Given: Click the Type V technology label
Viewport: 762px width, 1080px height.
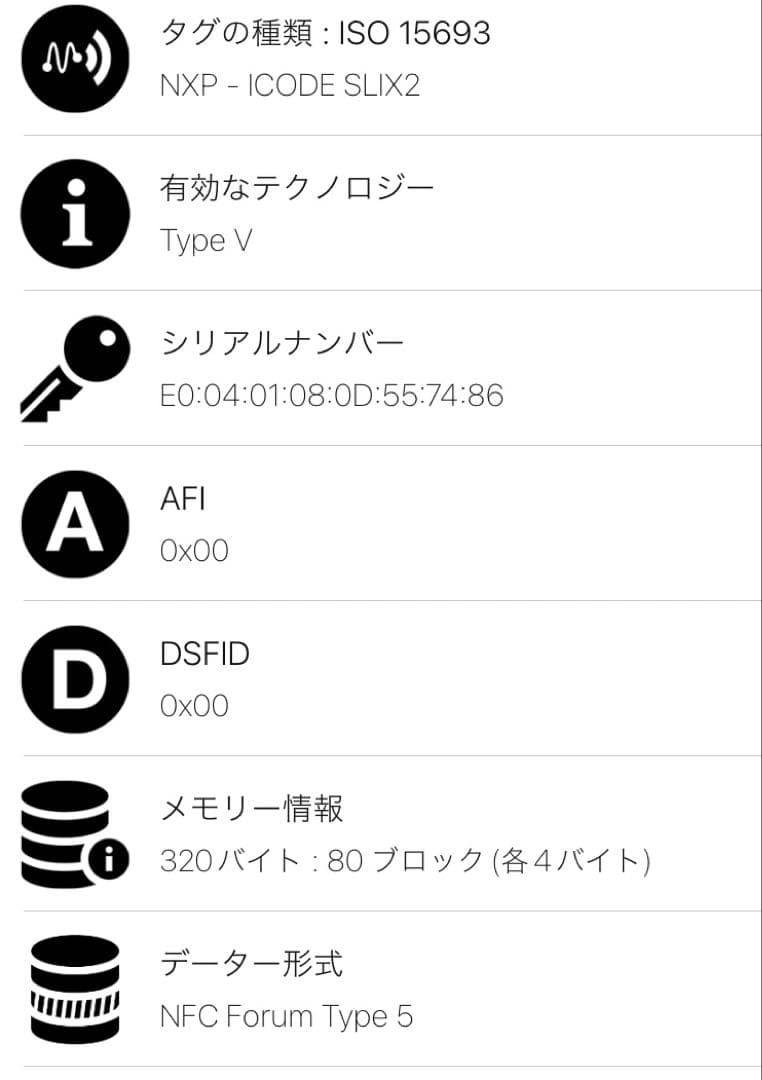Looking at the screenshot, I should coord(205,240).
